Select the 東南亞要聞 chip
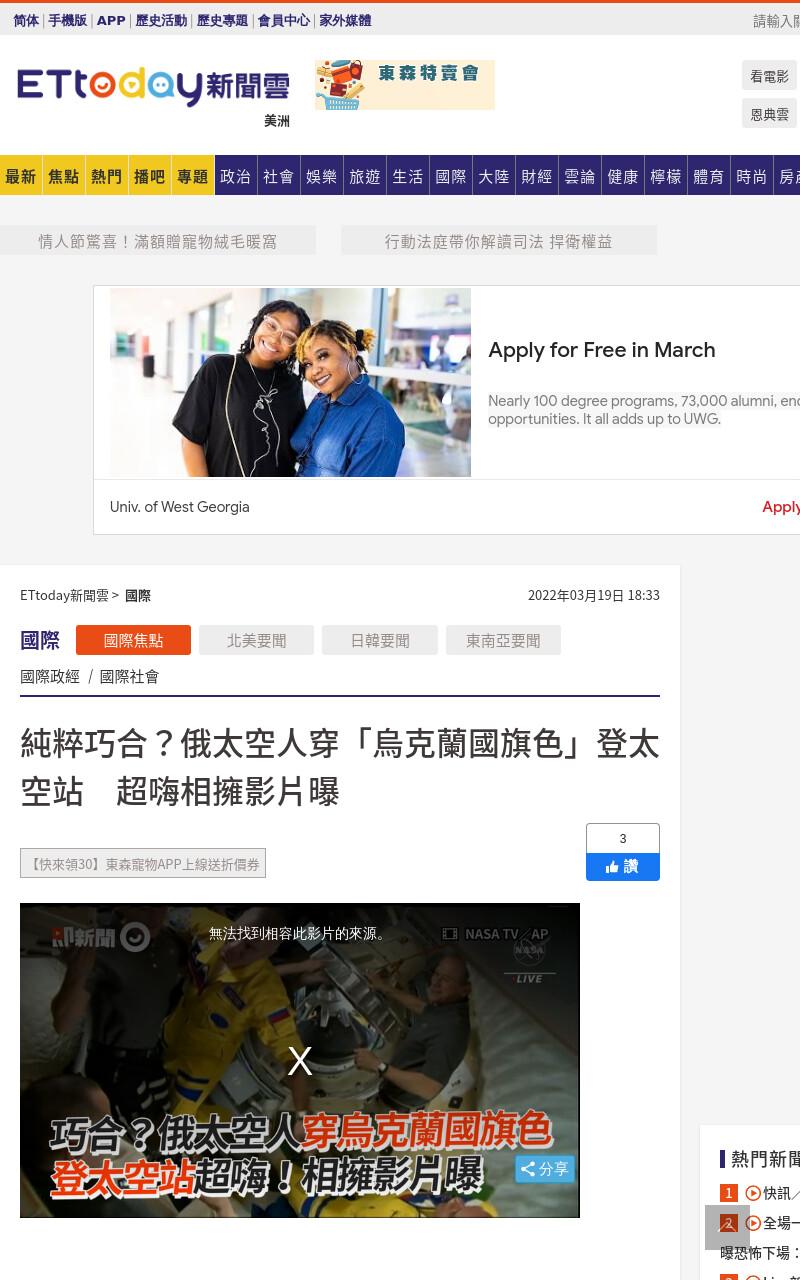 click(x=503, y=640)
